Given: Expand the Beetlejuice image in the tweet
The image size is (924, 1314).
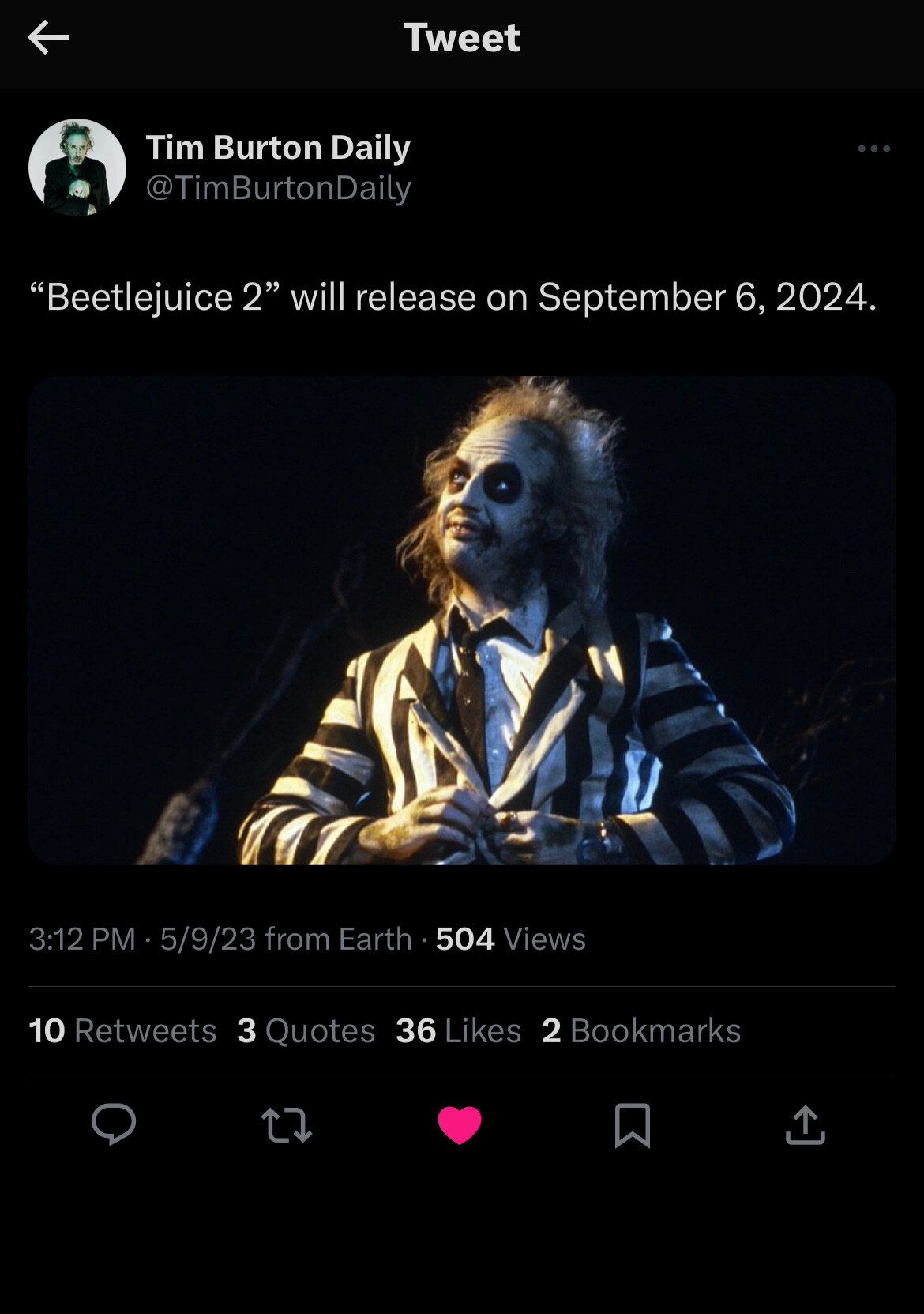Looking at the screenshot, I should point(462,620).
